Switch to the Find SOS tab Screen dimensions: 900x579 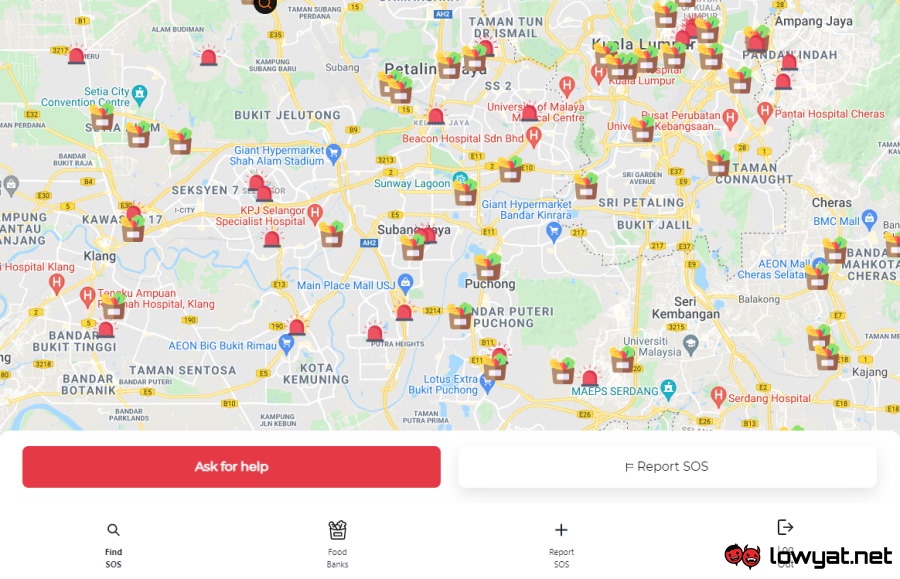coord(113,543)
